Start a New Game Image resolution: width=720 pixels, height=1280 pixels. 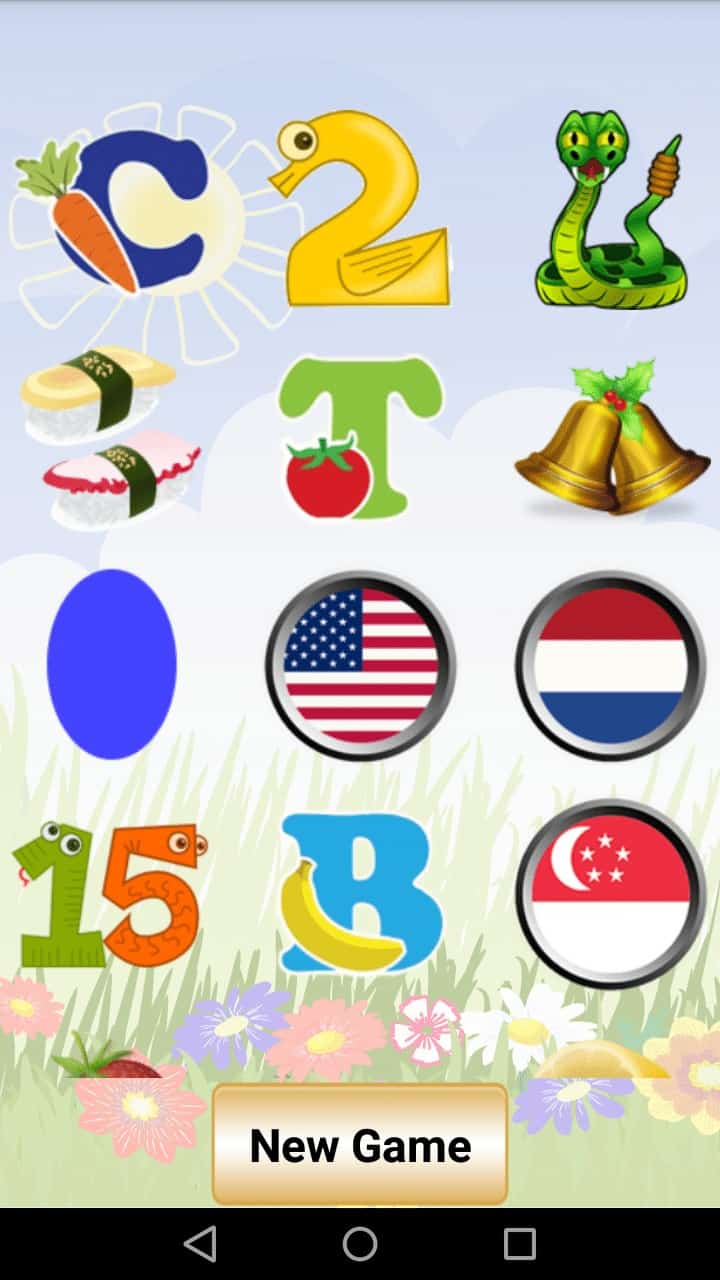(360, 1144)
